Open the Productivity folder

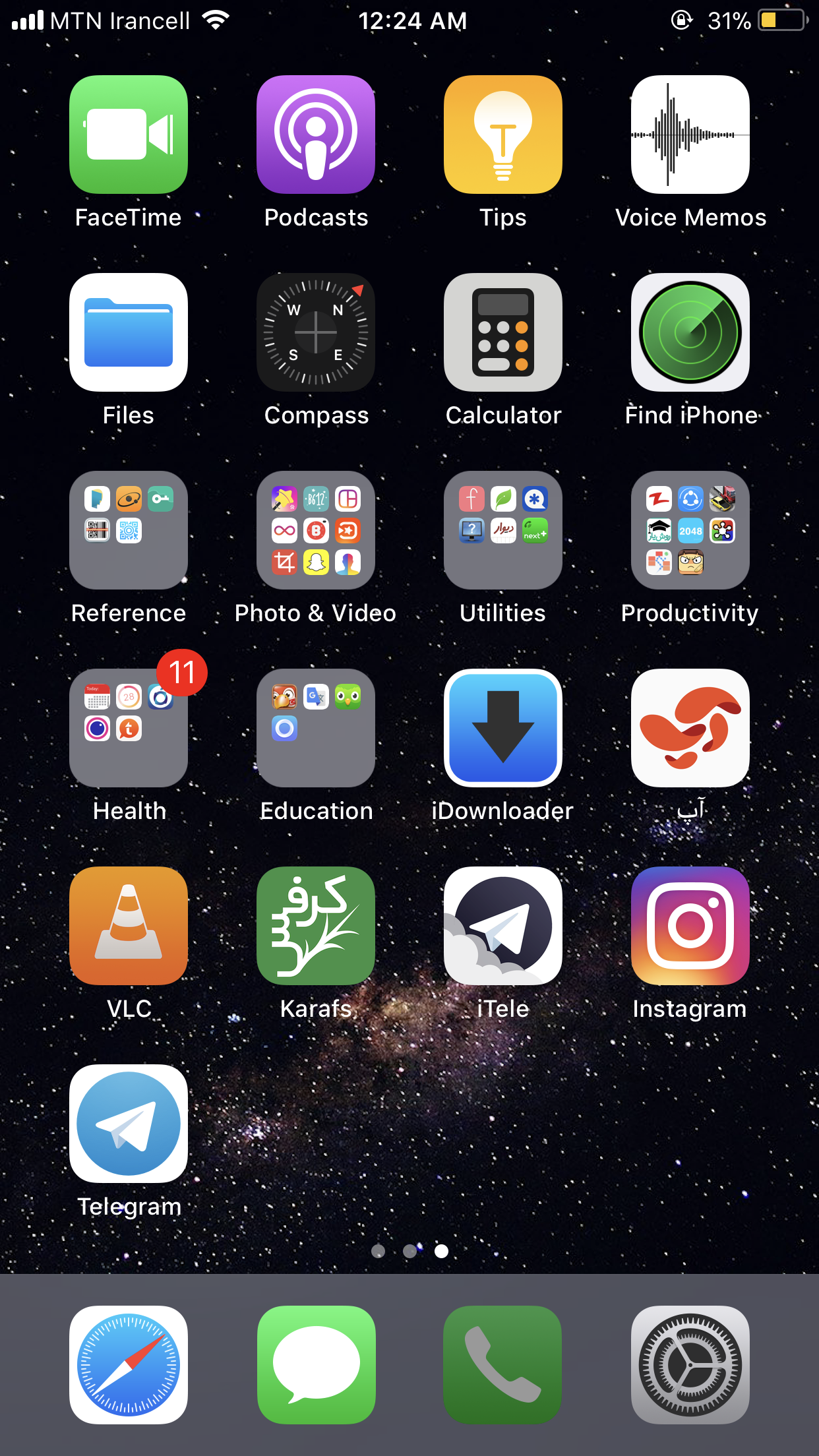(690, 530)
